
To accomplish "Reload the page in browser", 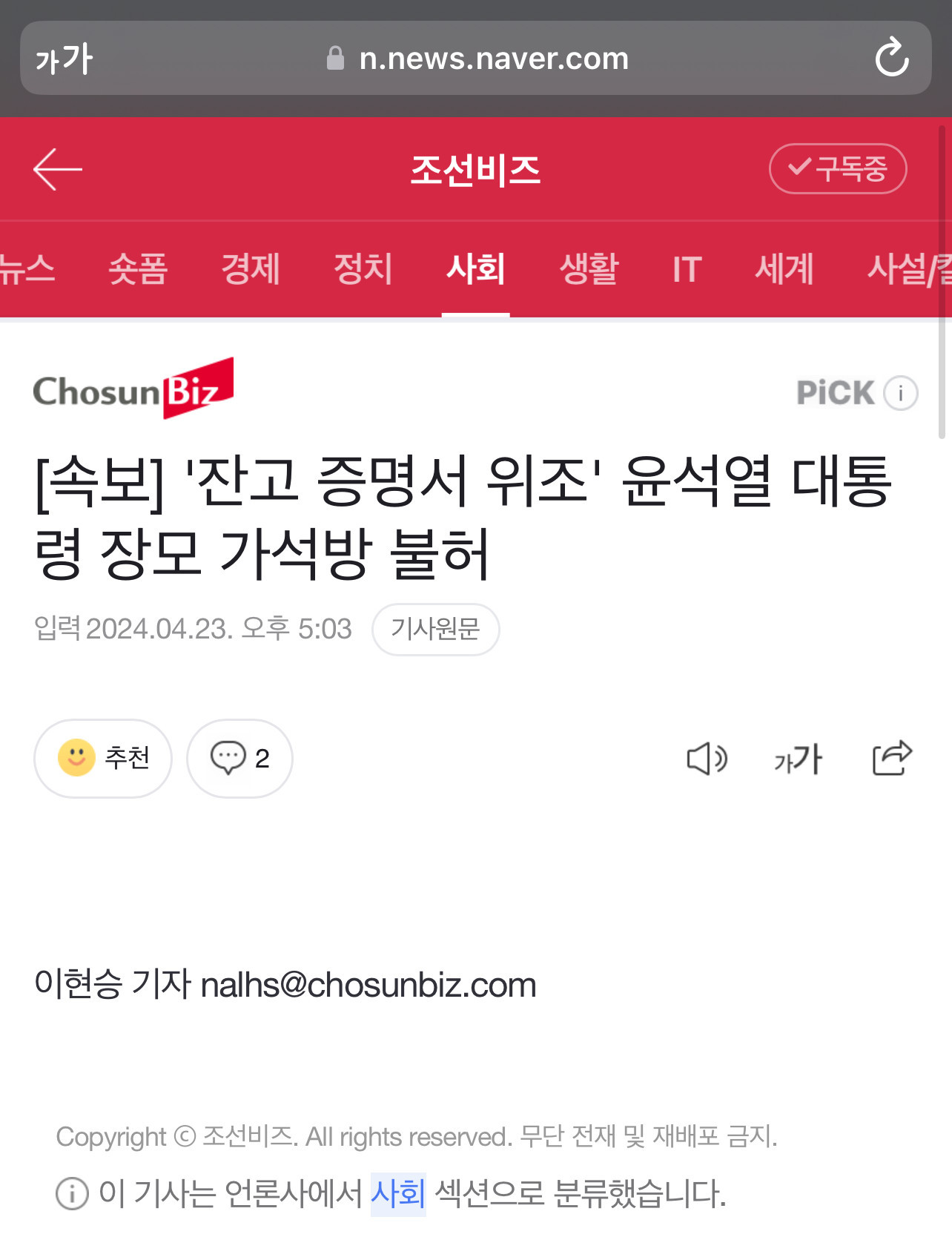I will (x=891, y=58).
